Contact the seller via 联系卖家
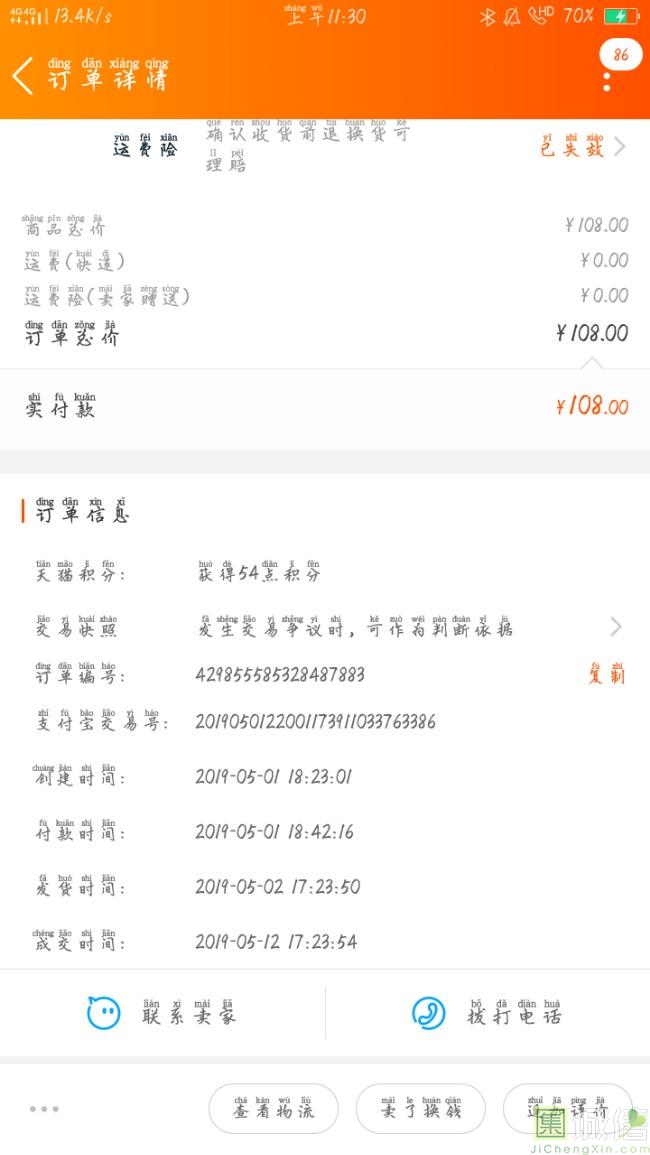650x1155 pixels. point(162,1014)
